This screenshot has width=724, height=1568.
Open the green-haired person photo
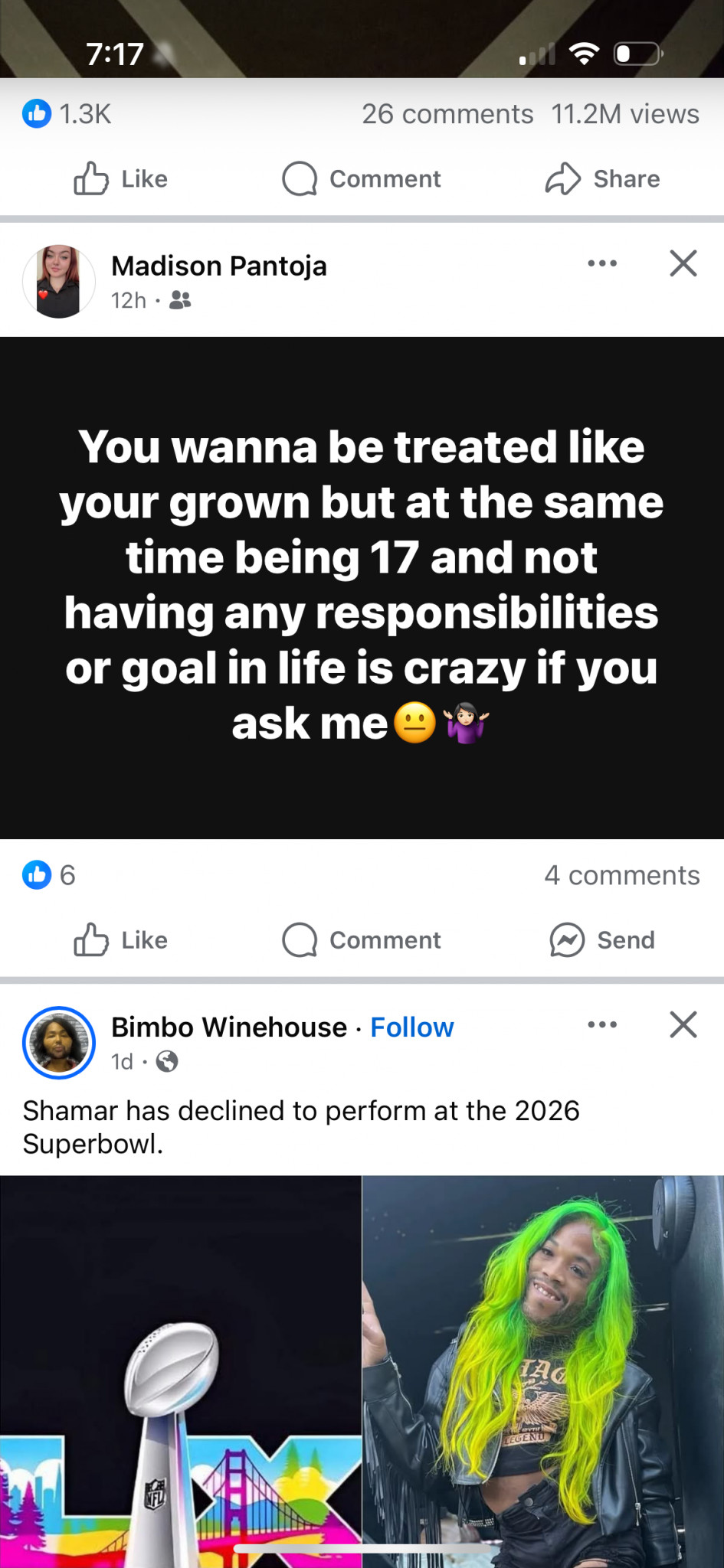click(543, 1370)
